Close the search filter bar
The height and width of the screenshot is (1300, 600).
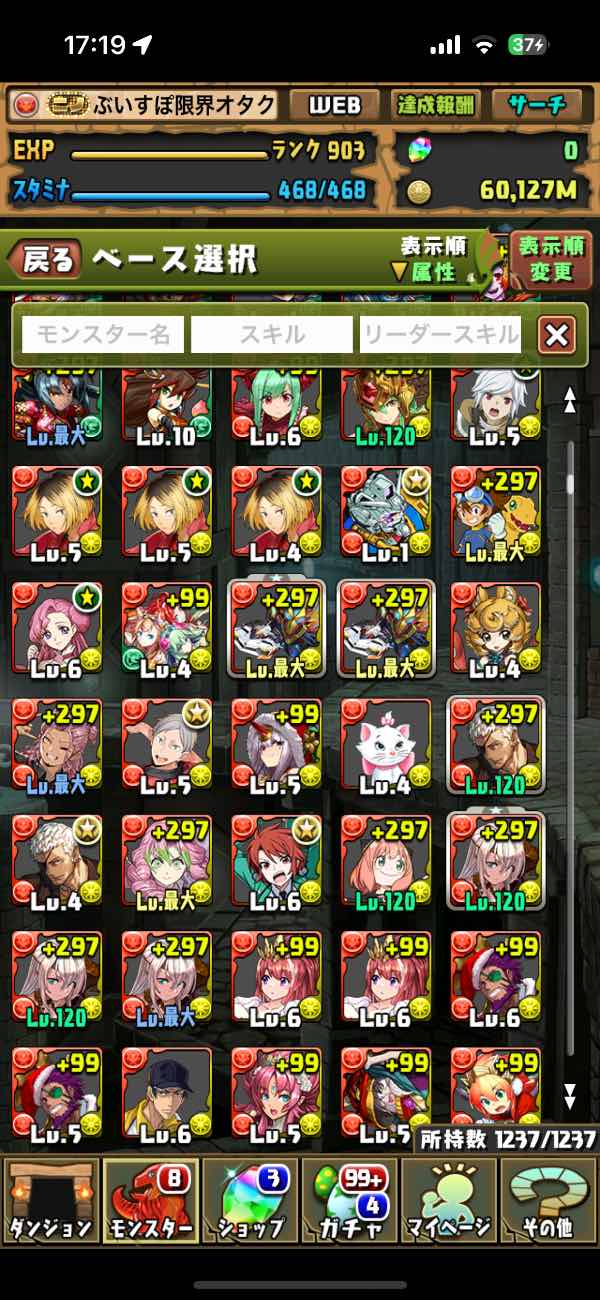tap(556, 336)
